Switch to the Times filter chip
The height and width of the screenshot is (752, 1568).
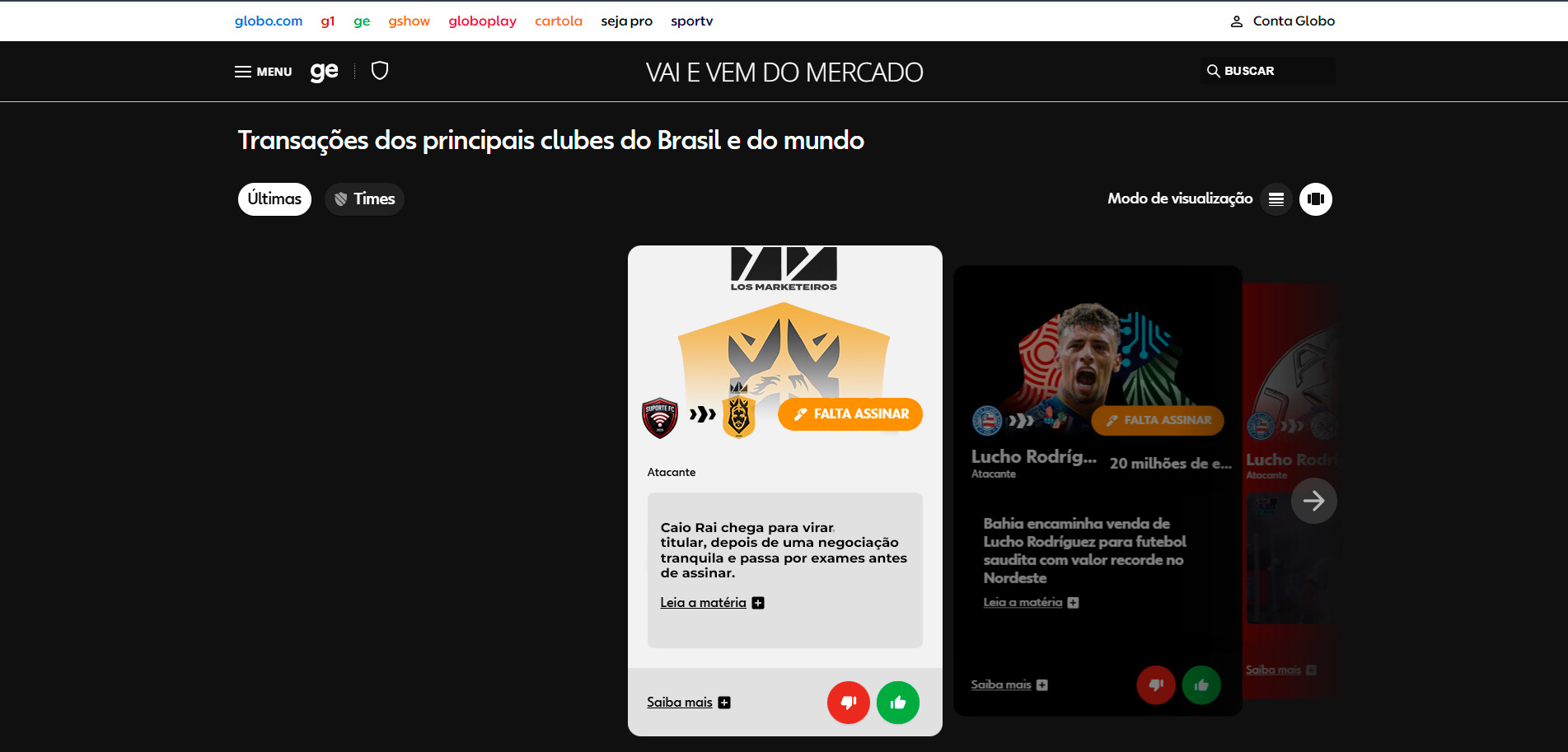pos(364,199)
